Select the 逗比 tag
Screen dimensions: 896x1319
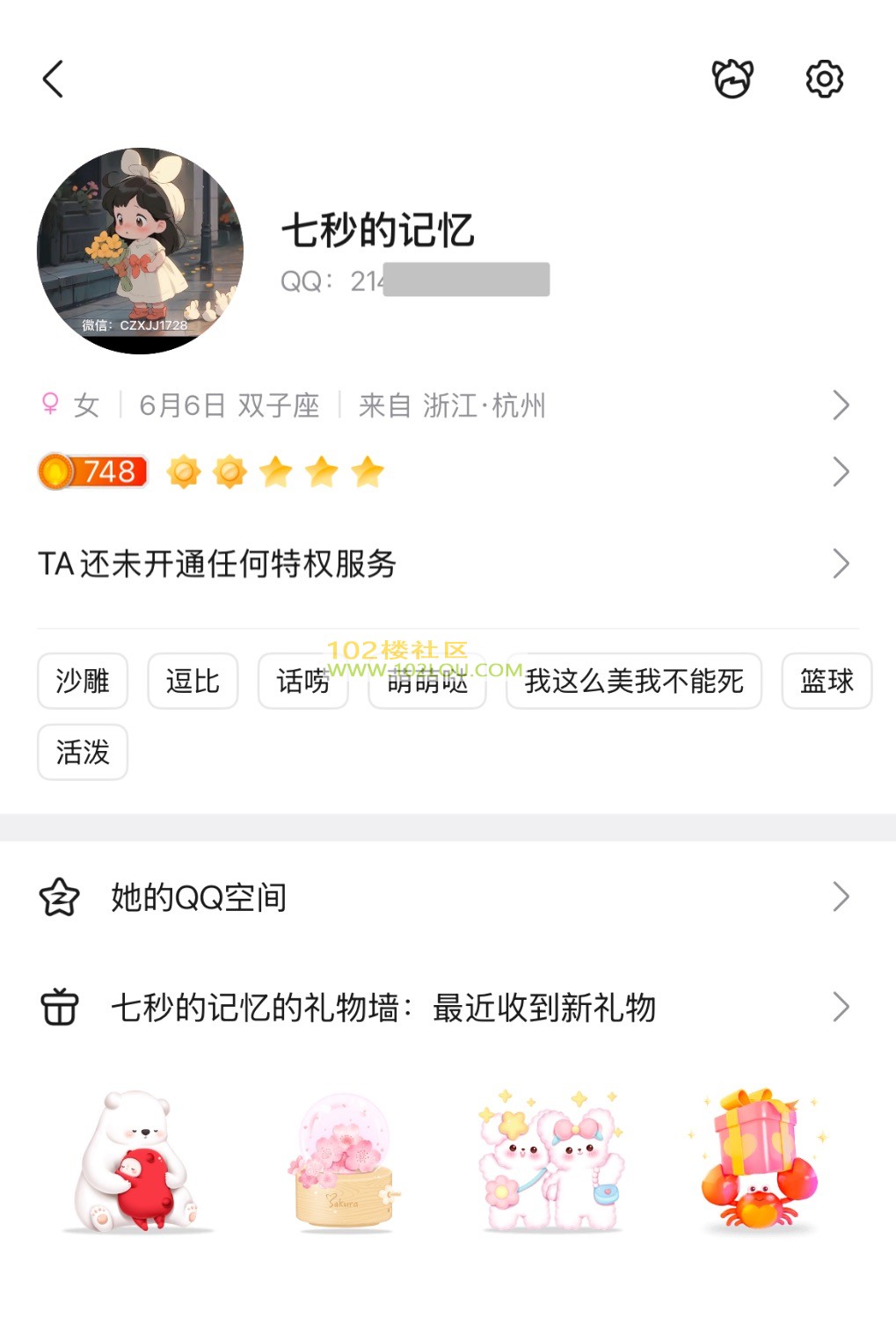coord(193,681)
